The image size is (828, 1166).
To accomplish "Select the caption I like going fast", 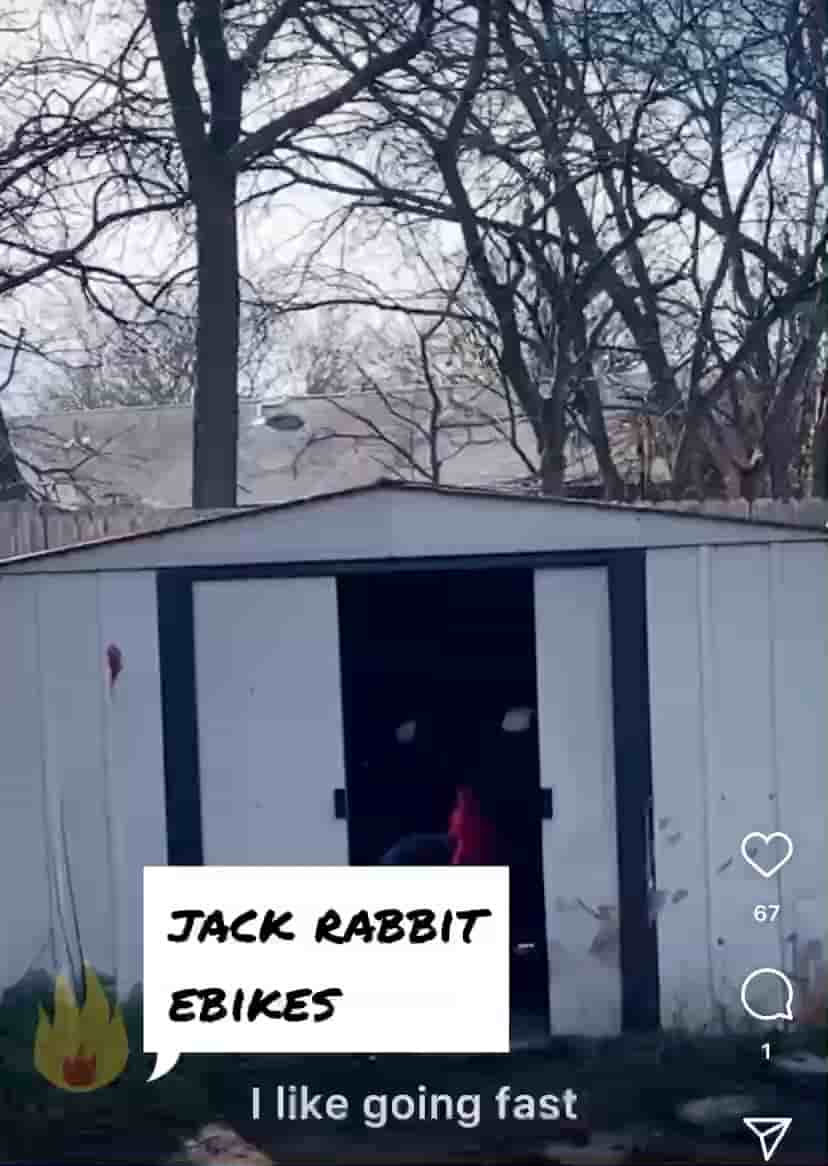I will point(412,1104).
